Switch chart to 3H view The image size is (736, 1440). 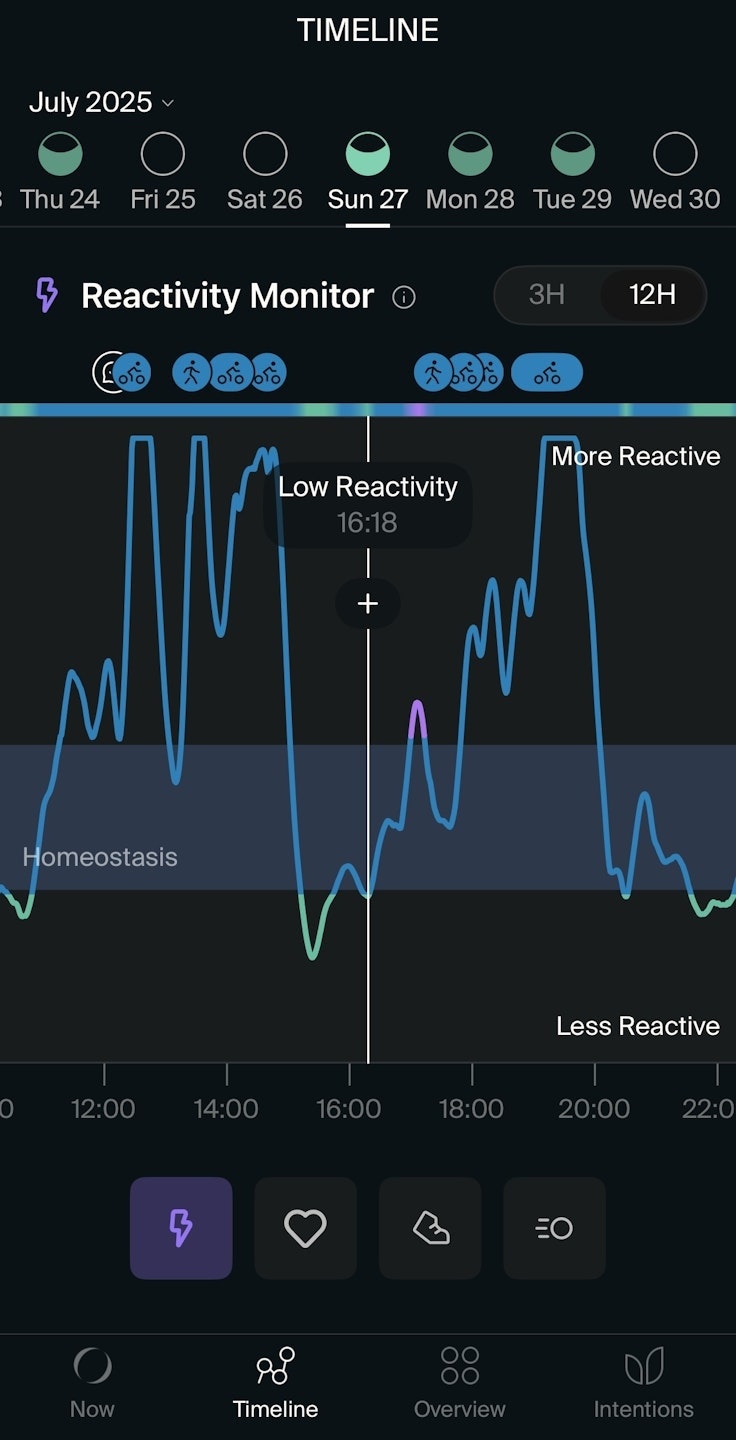[x=547, y=295]
